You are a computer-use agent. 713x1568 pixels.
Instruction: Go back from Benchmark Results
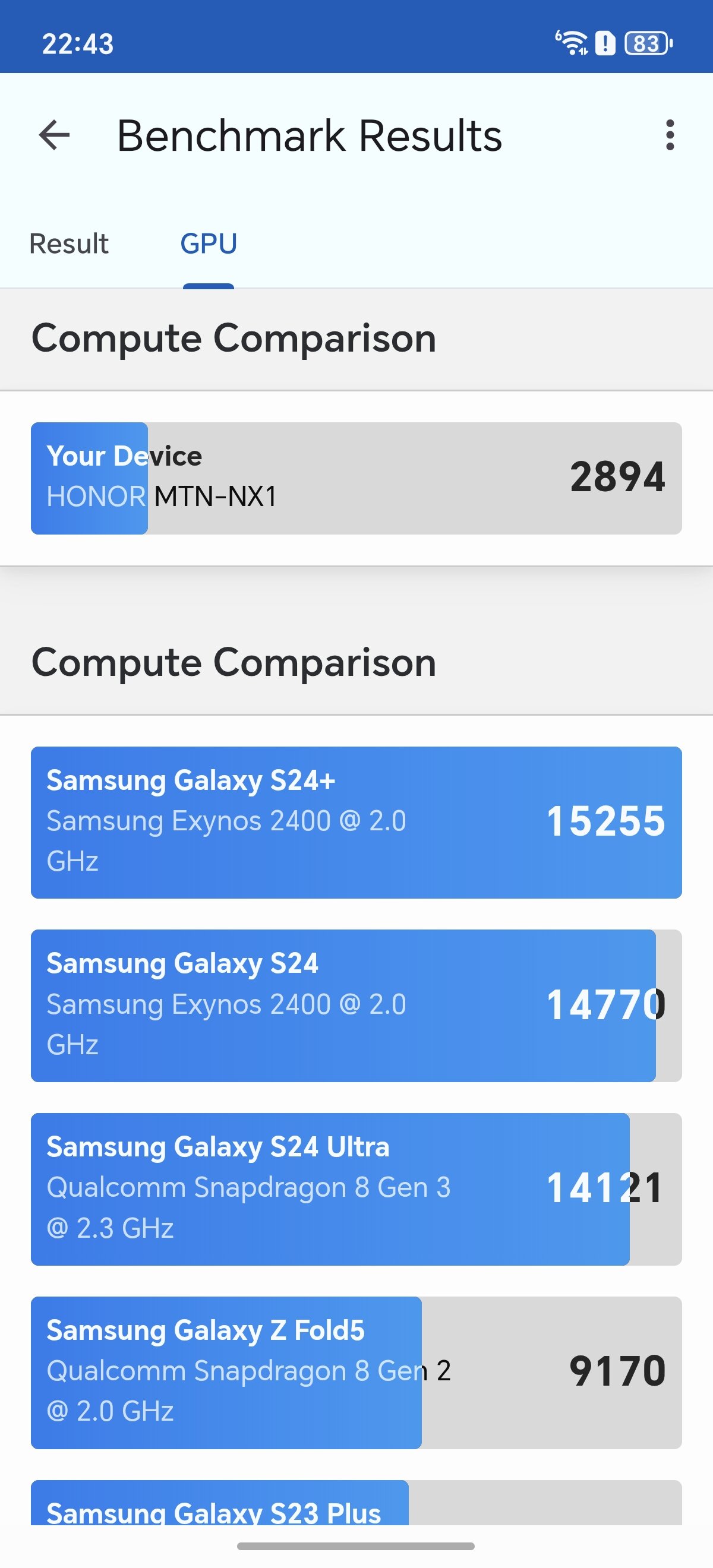pyautogui.click(x=54, y=134)
